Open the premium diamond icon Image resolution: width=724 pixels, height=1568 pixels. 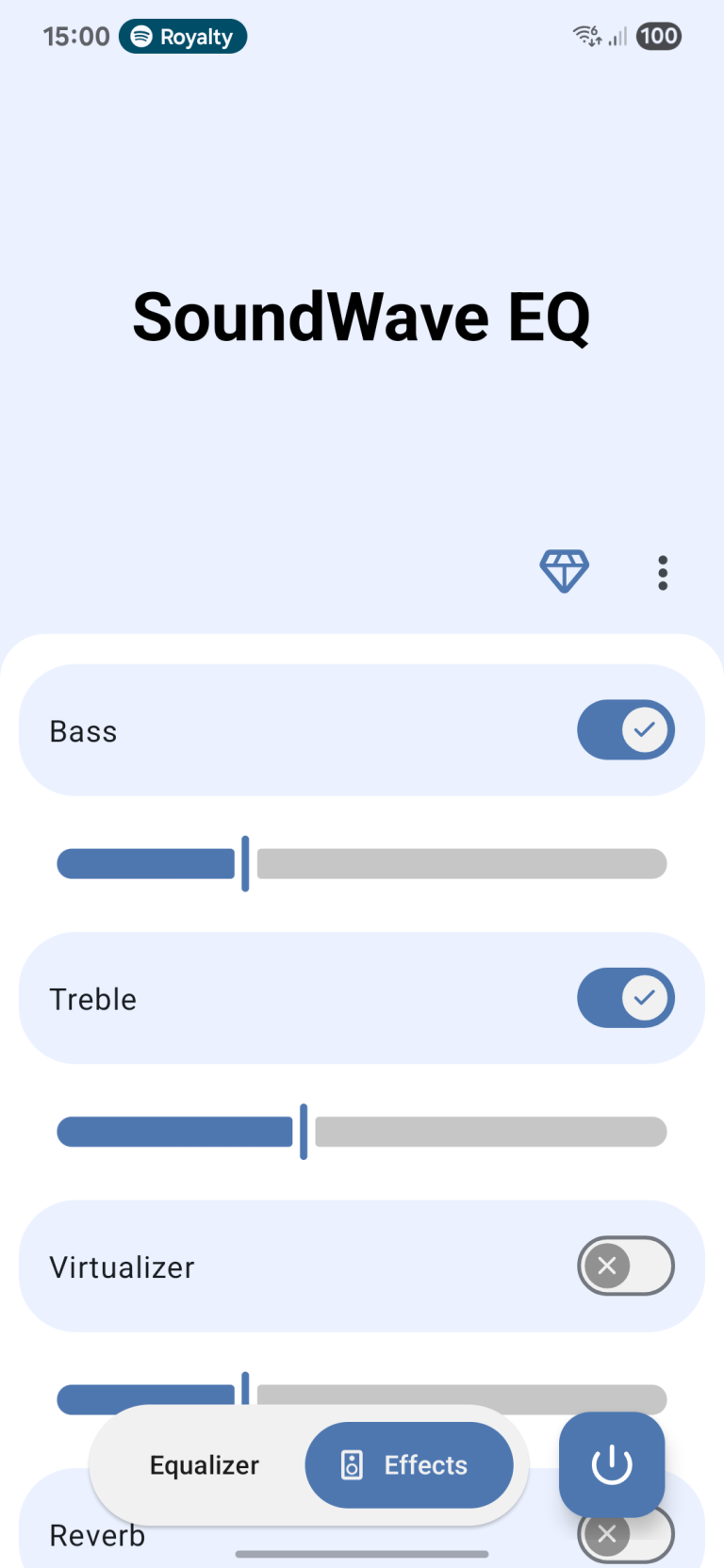pos(564,571)
